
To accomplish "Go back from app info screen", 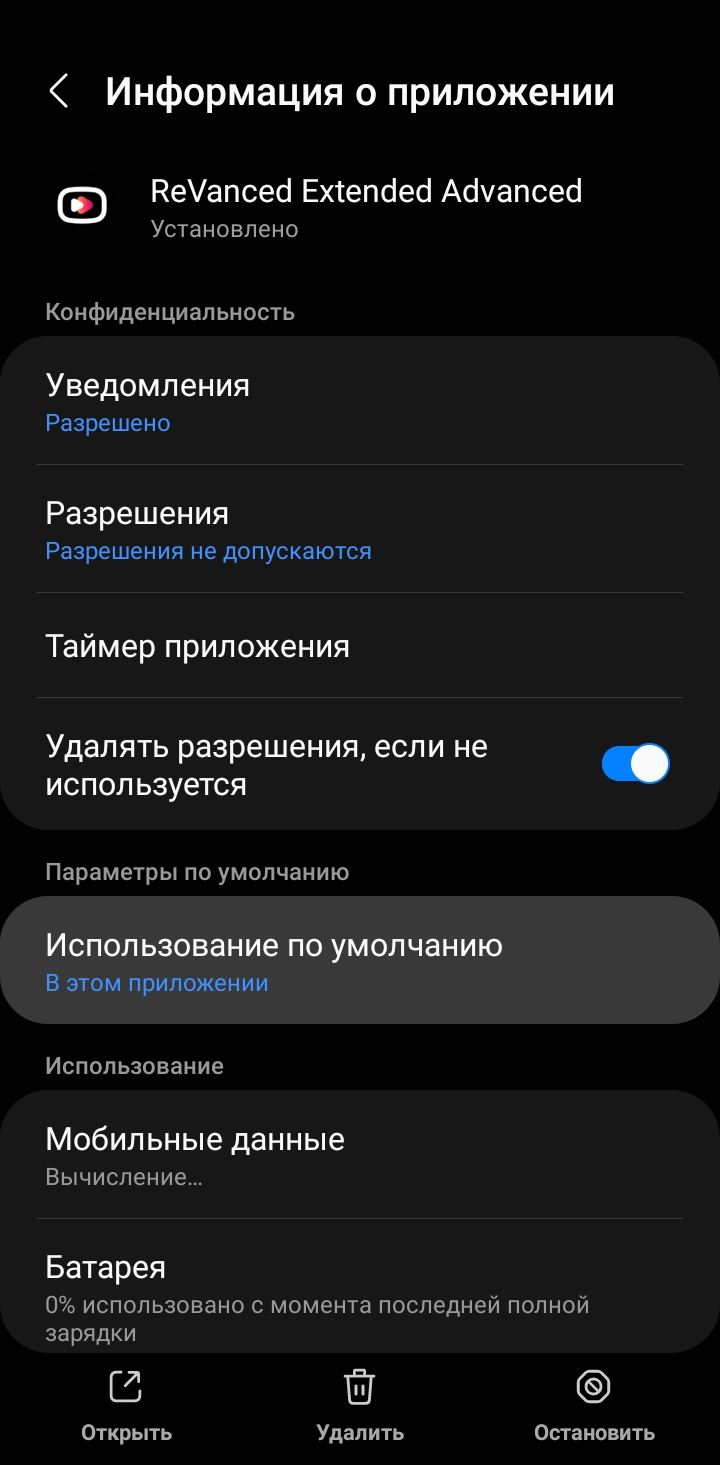I will tap(59, 92).
